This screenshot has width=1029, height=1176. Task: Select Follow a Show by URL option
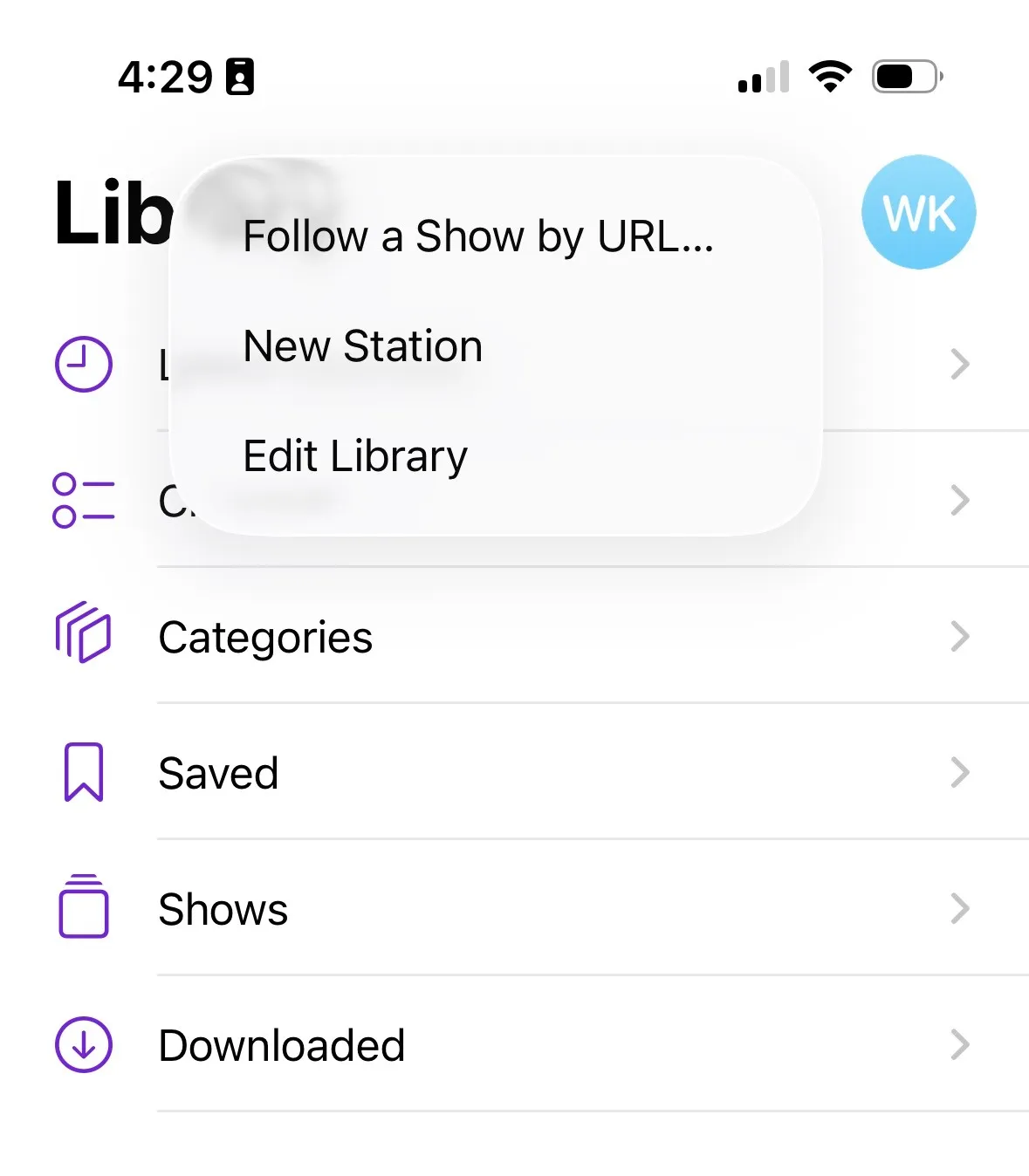click(478, 236)
